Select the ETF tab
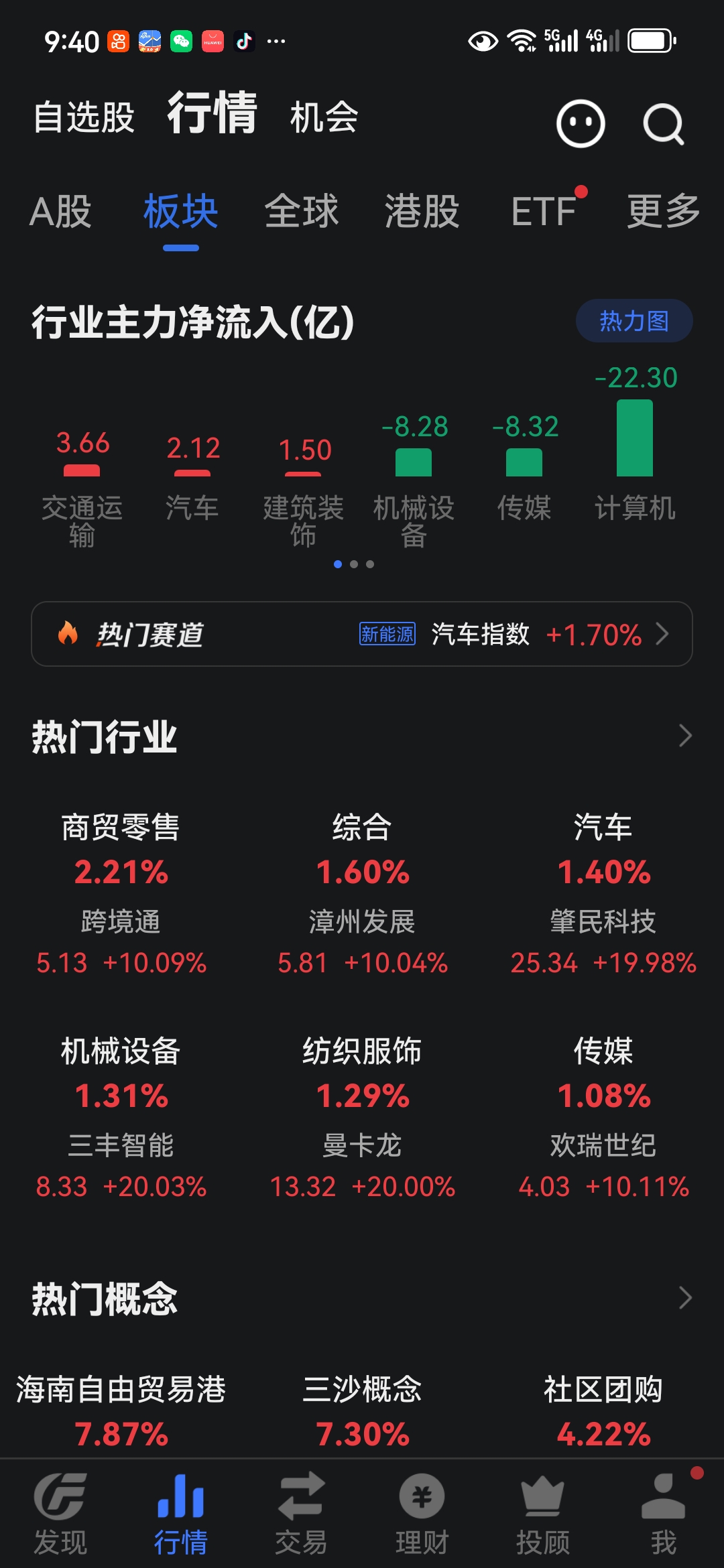724x1568 pixels. point(544,212)
